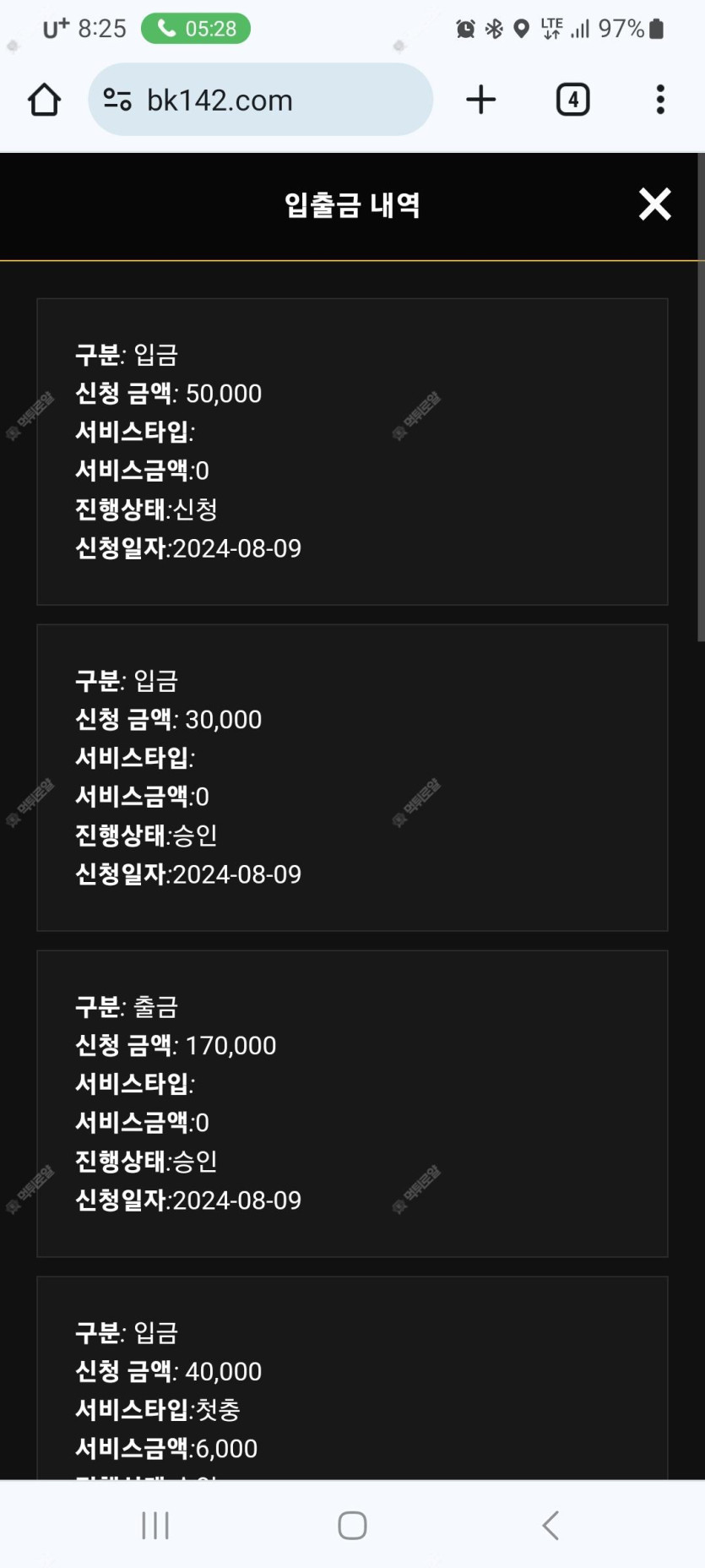Tap the system home button
This screenshot has width=705, height=1568.
point(352,1525)
